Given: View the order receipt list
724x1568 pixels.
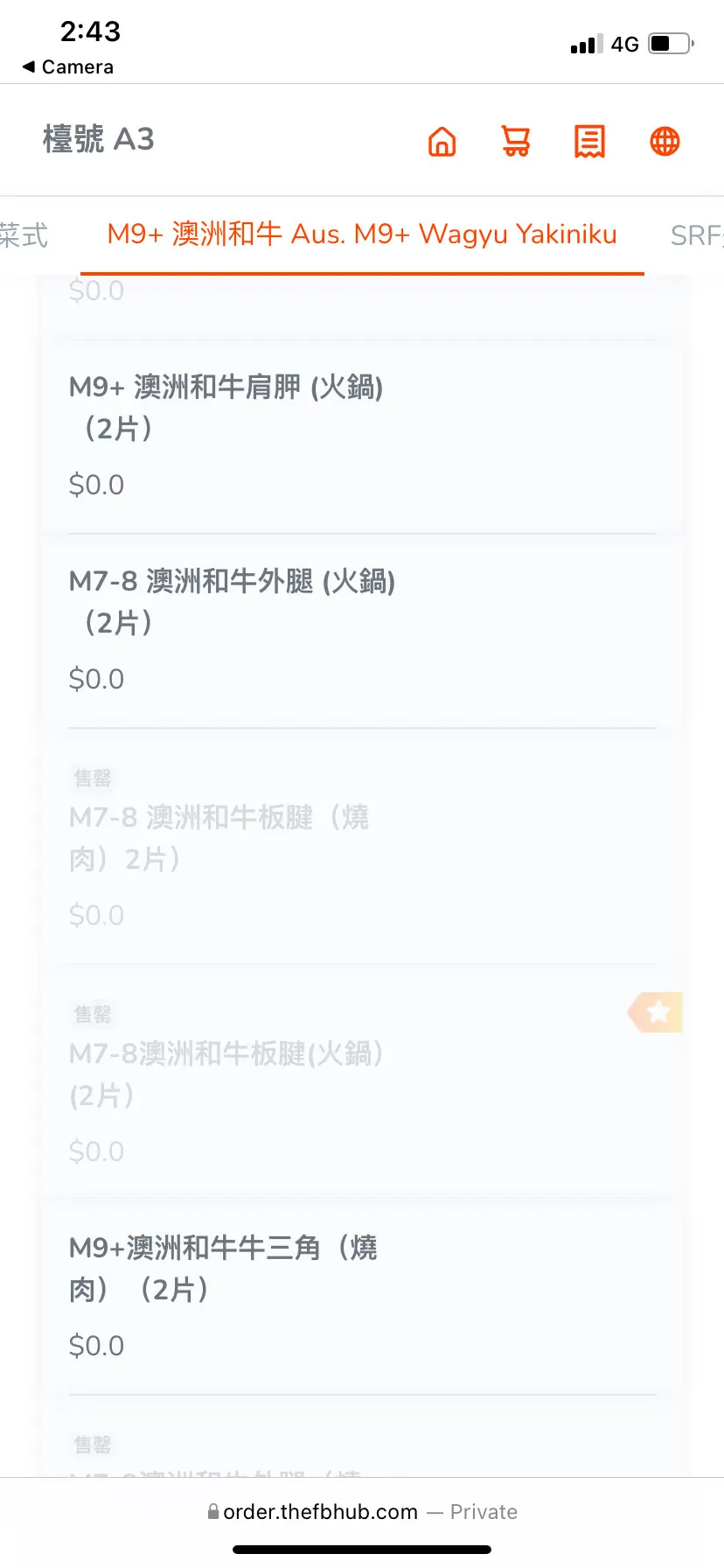Looking at the screenshot, I should (x=589, y=141).
